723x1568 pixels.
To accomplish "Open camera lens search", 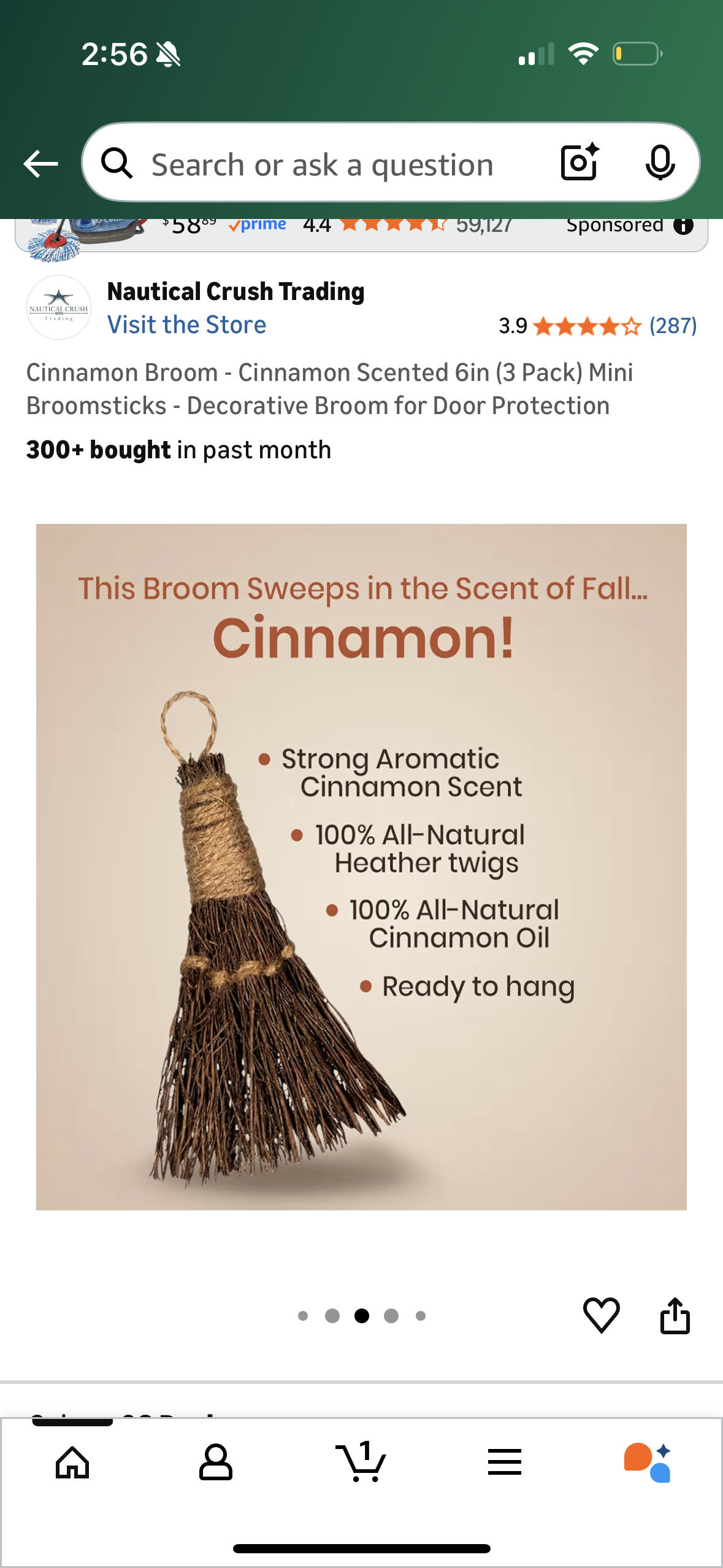I will pyautogui.click(x=579, y=163).
